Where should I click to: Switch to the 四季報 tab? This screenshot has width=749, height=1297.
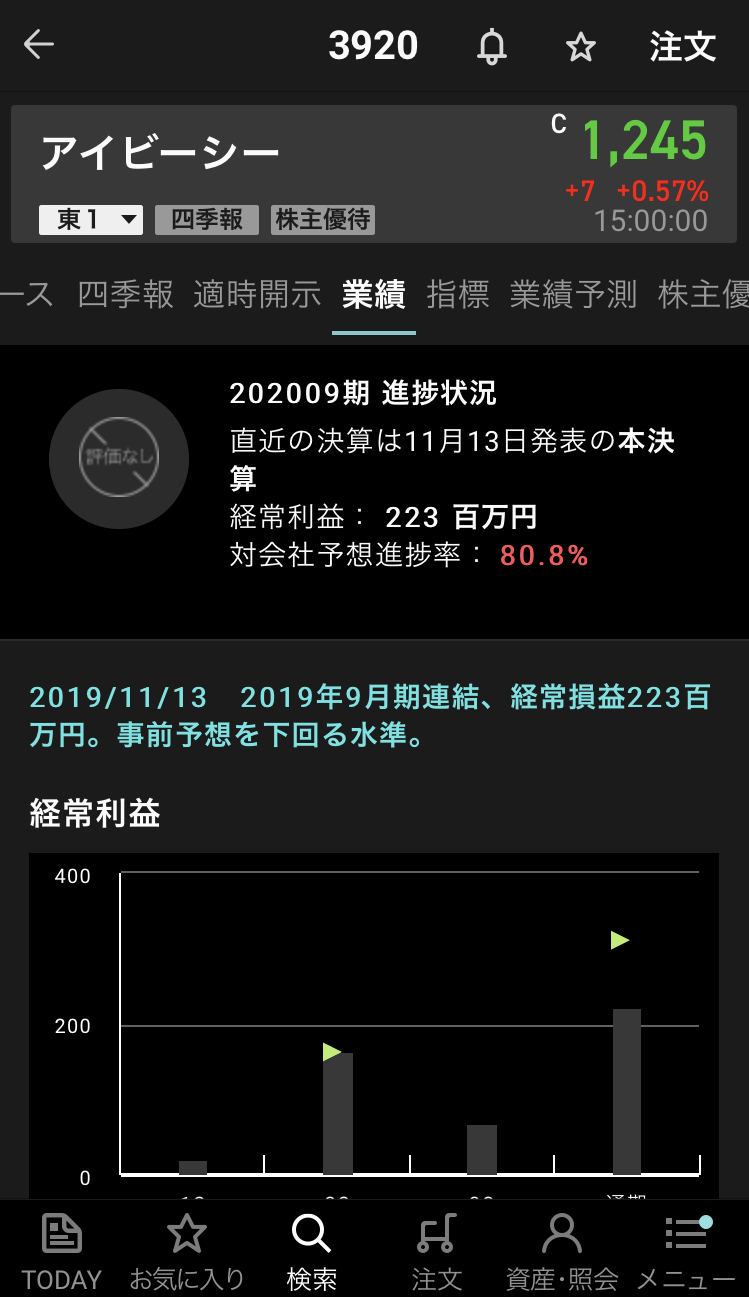pos(126,295)
